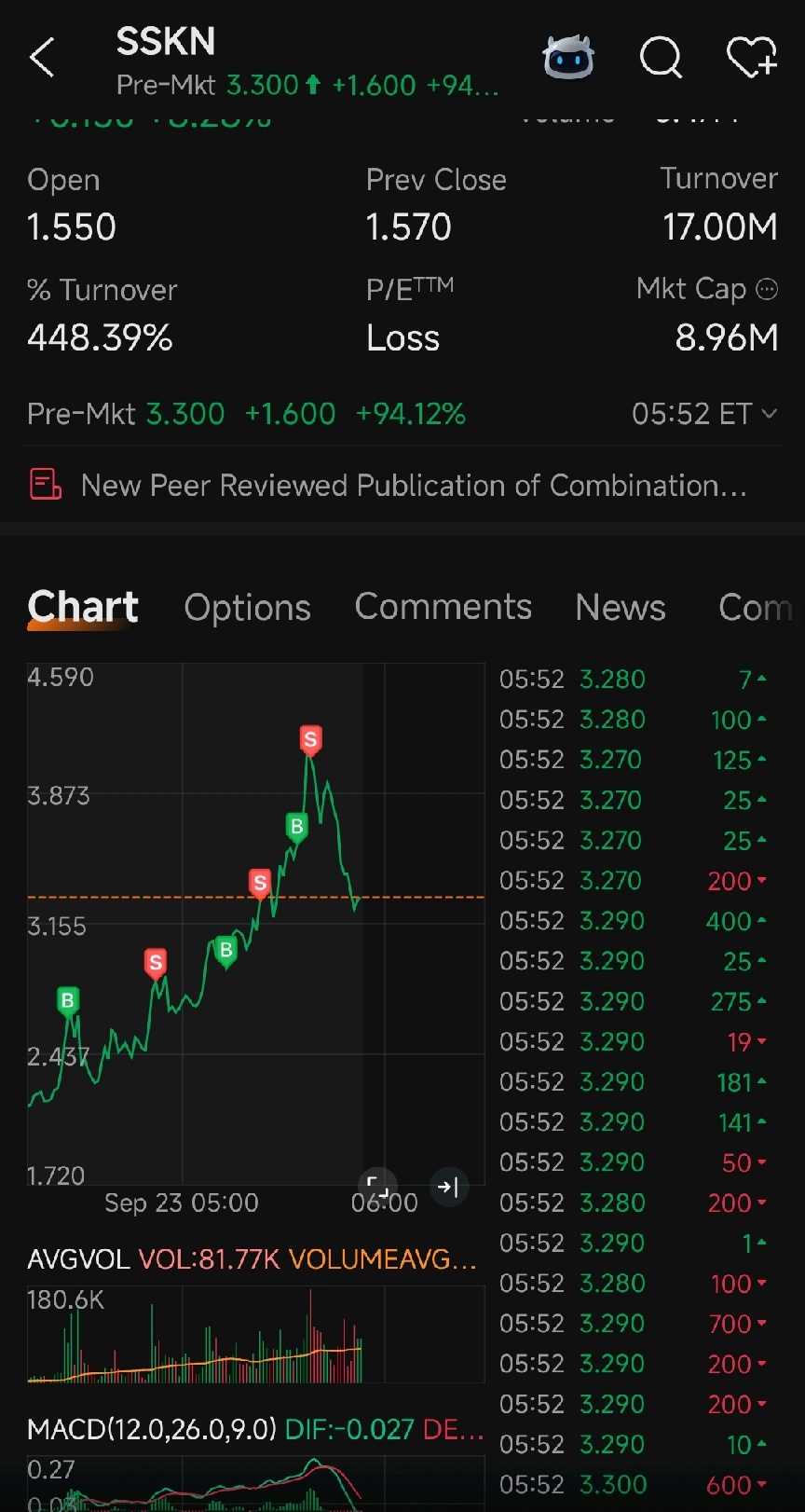Add SSKN to watchlist via heart icon
The height and width of the screenshot is (1512, 805).
[x=751, y=58]
